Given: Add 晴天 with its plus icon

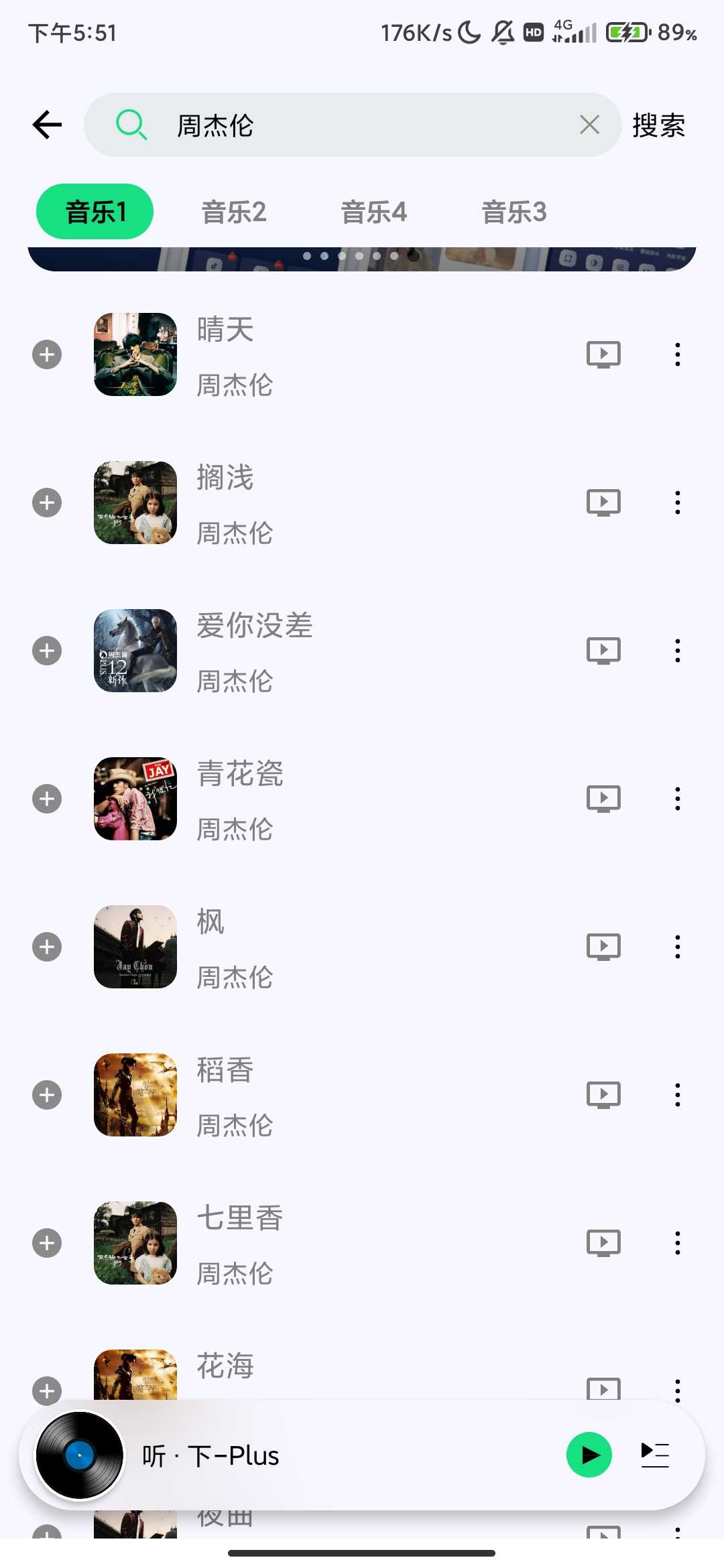Looking at the screenshot, I should (47, 354).
